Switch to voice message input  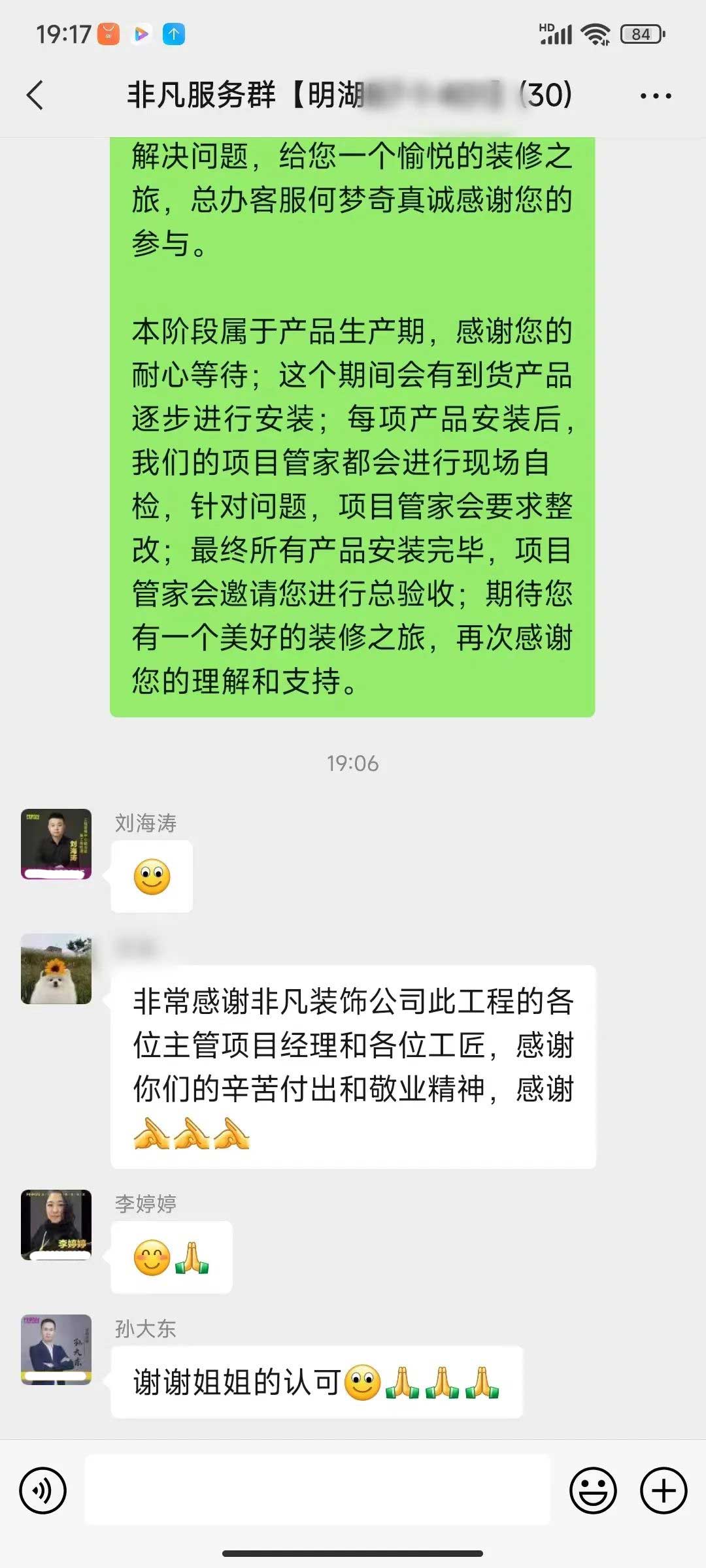[x=43, y=1491]
